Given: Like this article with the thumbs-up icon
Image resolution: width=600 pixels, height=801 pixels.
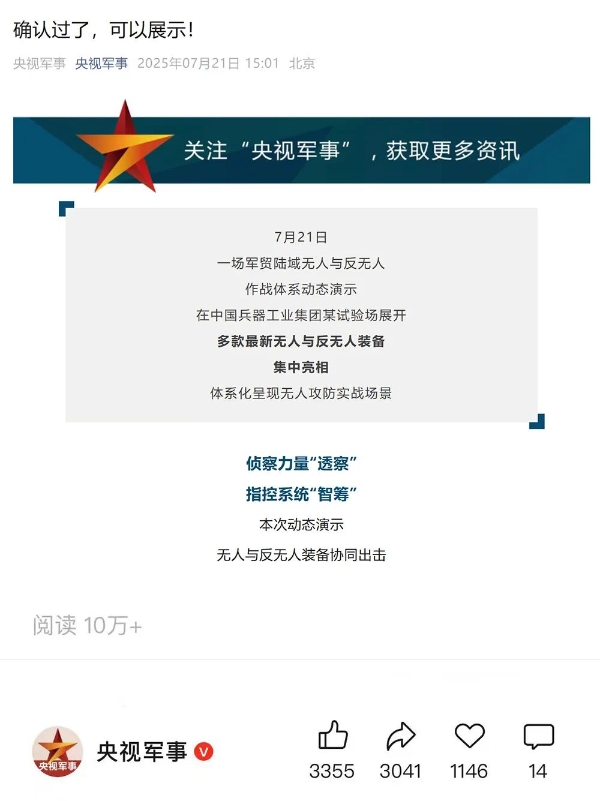Looking at the screenshot, I should point(332,738).
